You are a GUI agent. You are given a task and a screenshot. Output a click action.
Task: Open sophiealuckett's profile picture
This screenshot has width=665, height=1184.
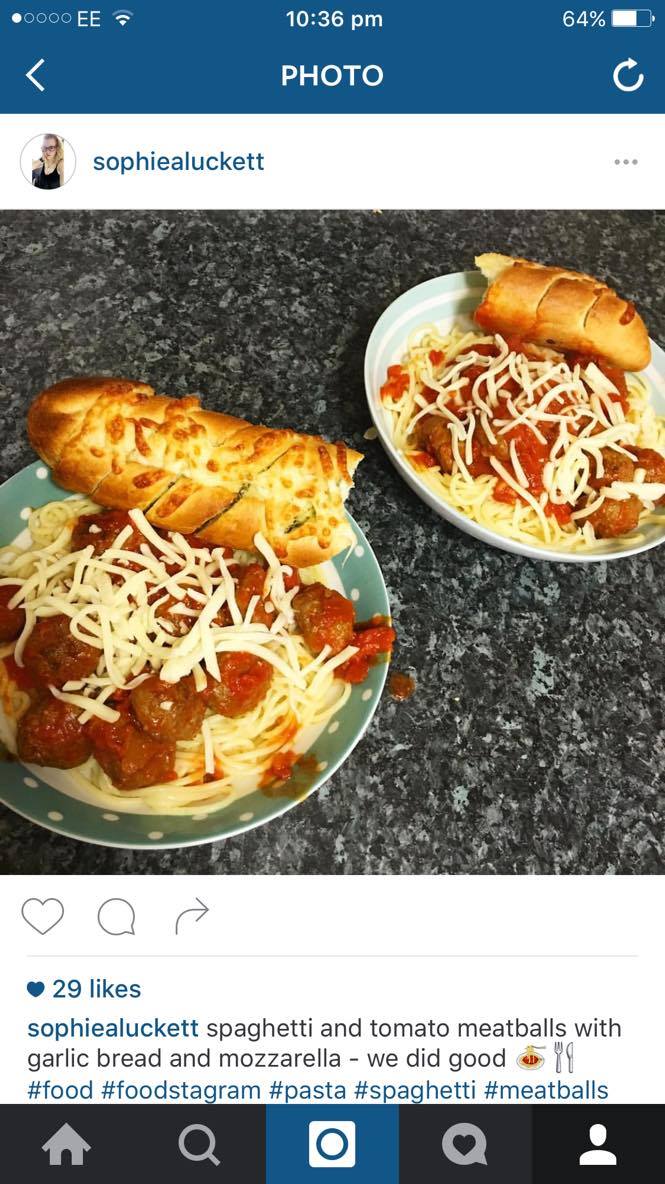pos(48,161)
